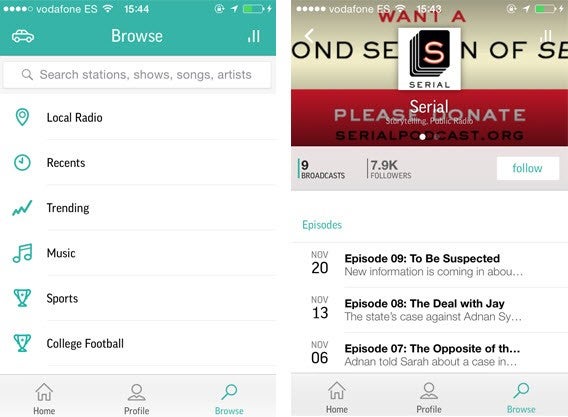Tap Home tab under Serial episodes
The image size is (568, 417).
point(337,397)
